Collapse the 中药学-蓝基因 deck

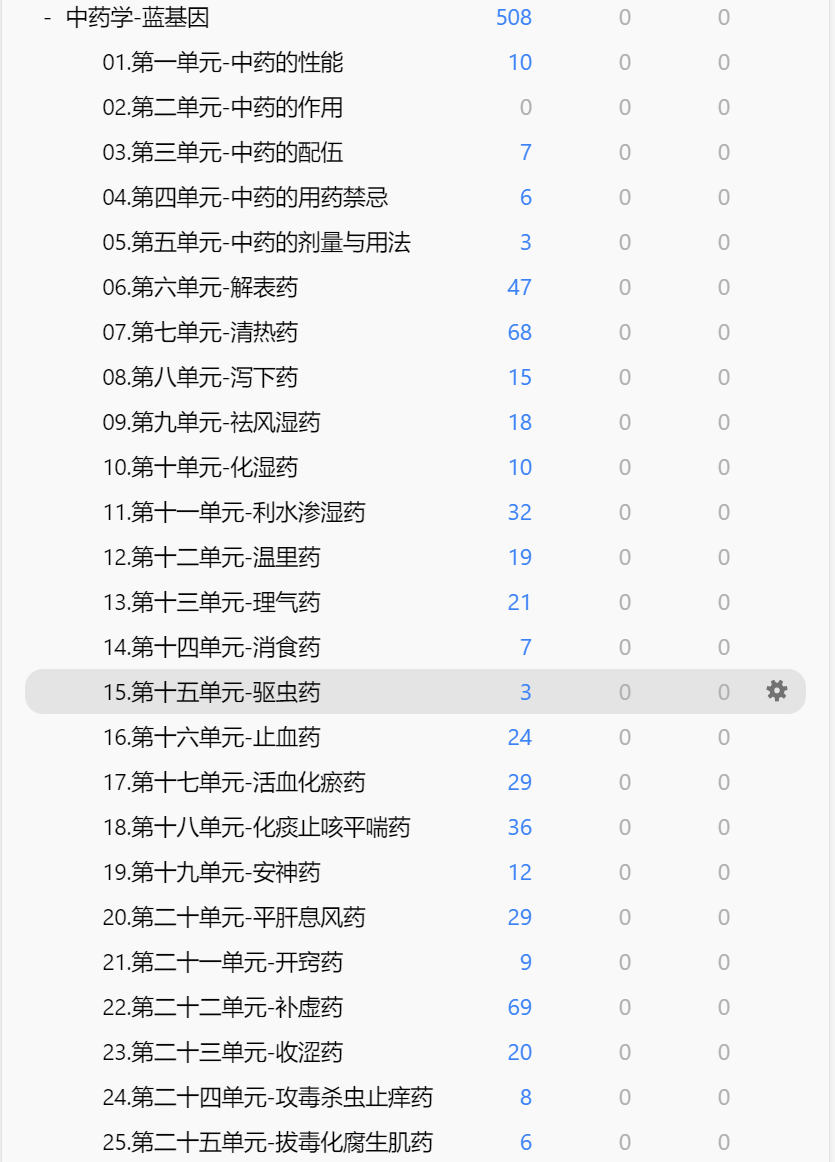tap(47, 18)
